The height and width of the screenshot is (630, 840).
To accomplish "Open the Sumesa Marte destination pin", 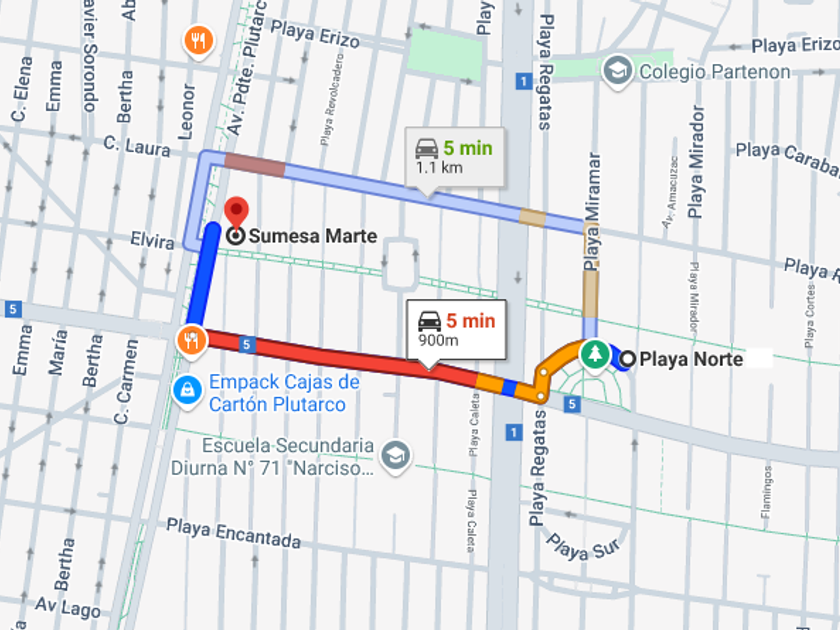I will coord(236,214).
